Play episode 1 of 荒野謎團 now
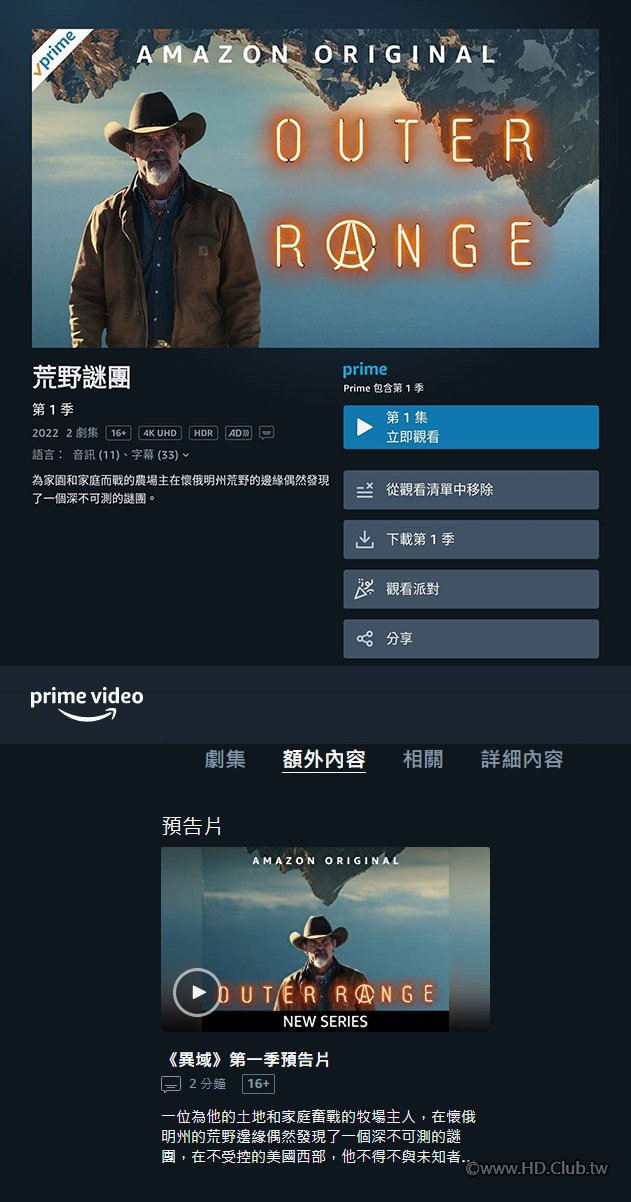 (x=470, y=427)
